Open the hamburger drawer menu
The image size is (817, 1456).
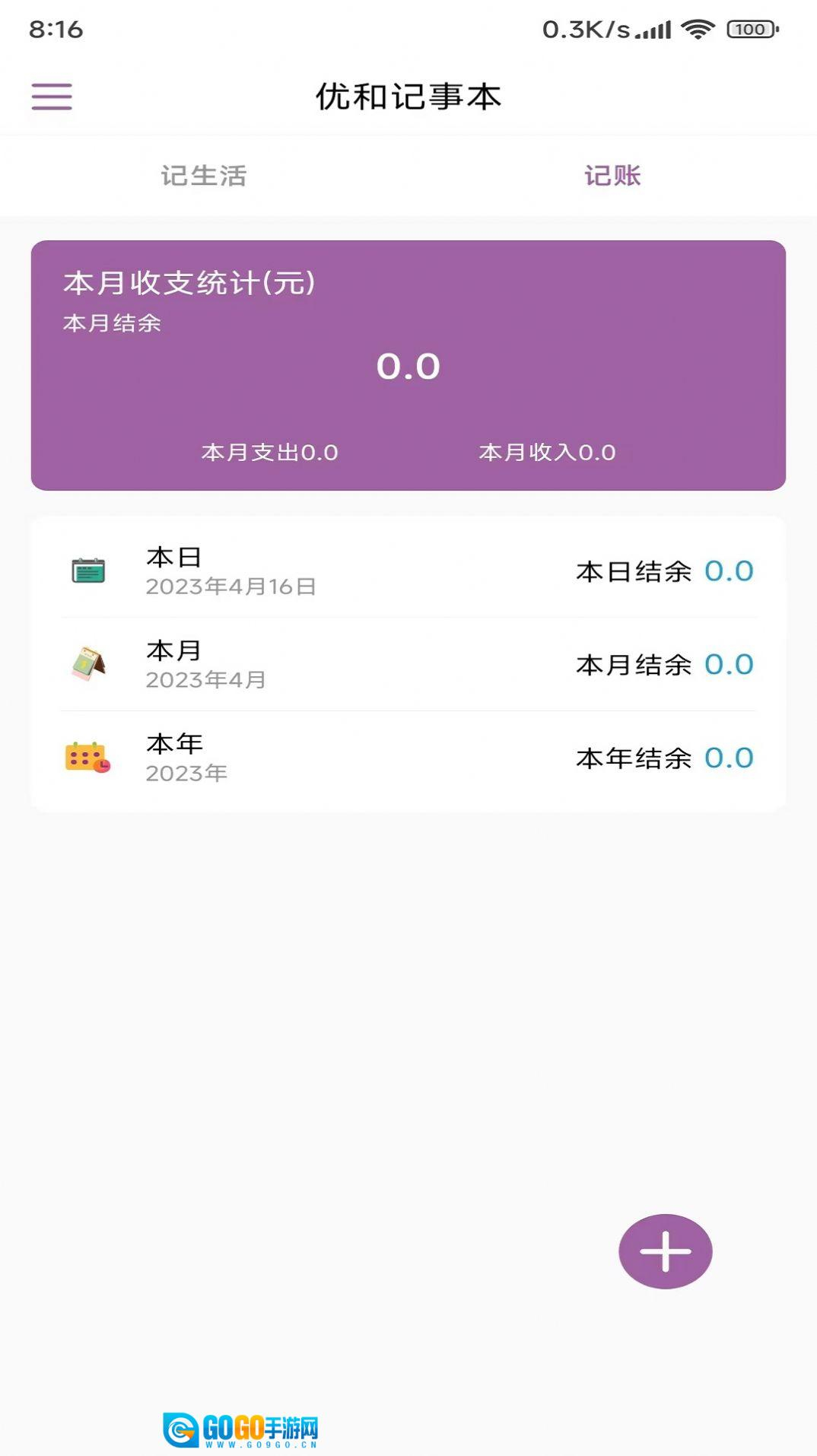tap(52, 97)
